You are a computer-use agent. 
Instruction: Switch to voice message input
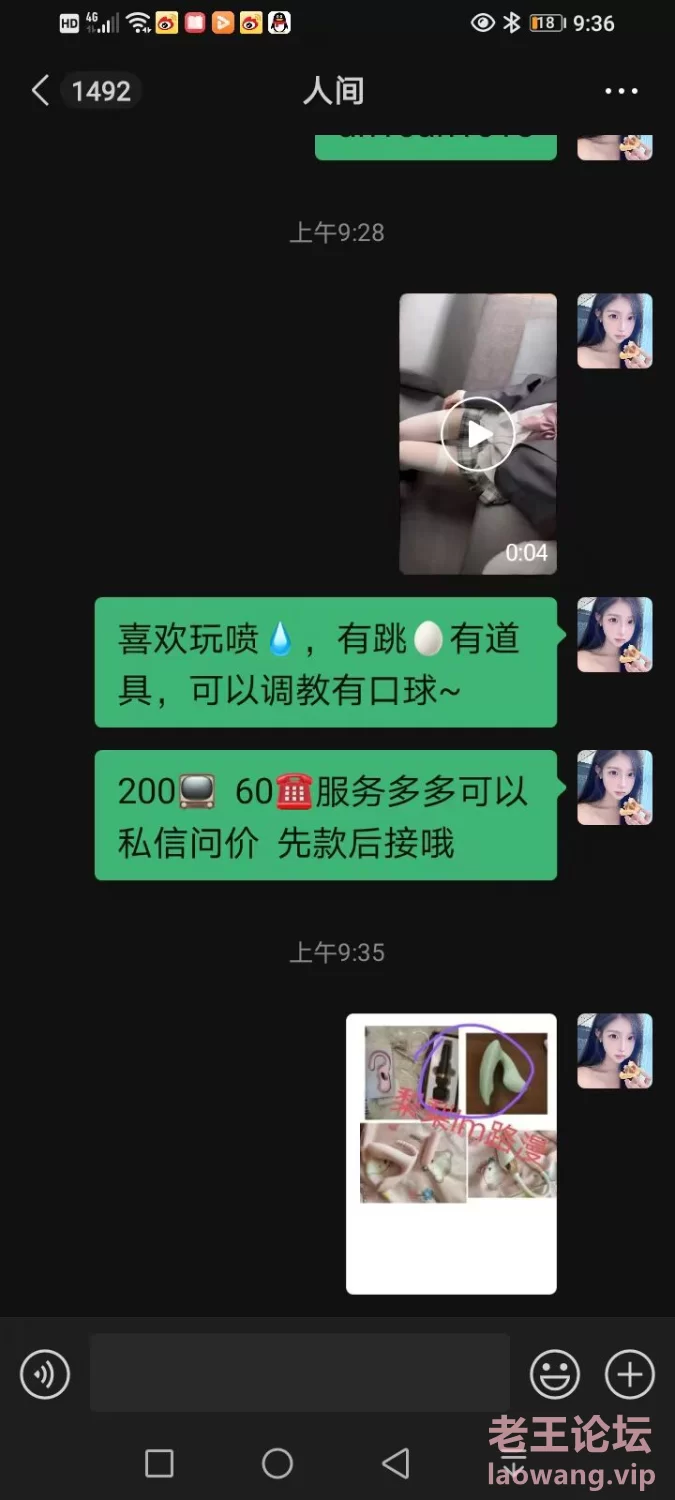45,1374
